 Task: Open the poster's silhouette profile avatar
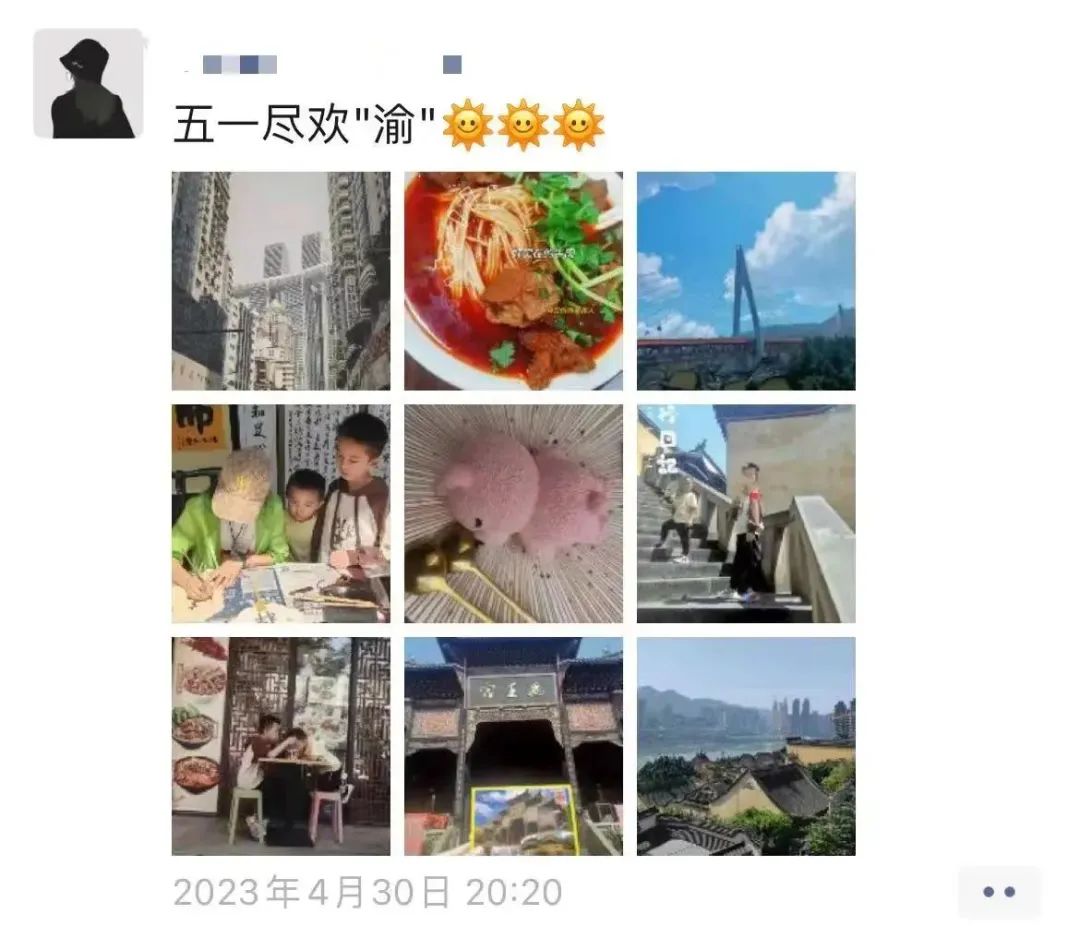pos(88,83)
